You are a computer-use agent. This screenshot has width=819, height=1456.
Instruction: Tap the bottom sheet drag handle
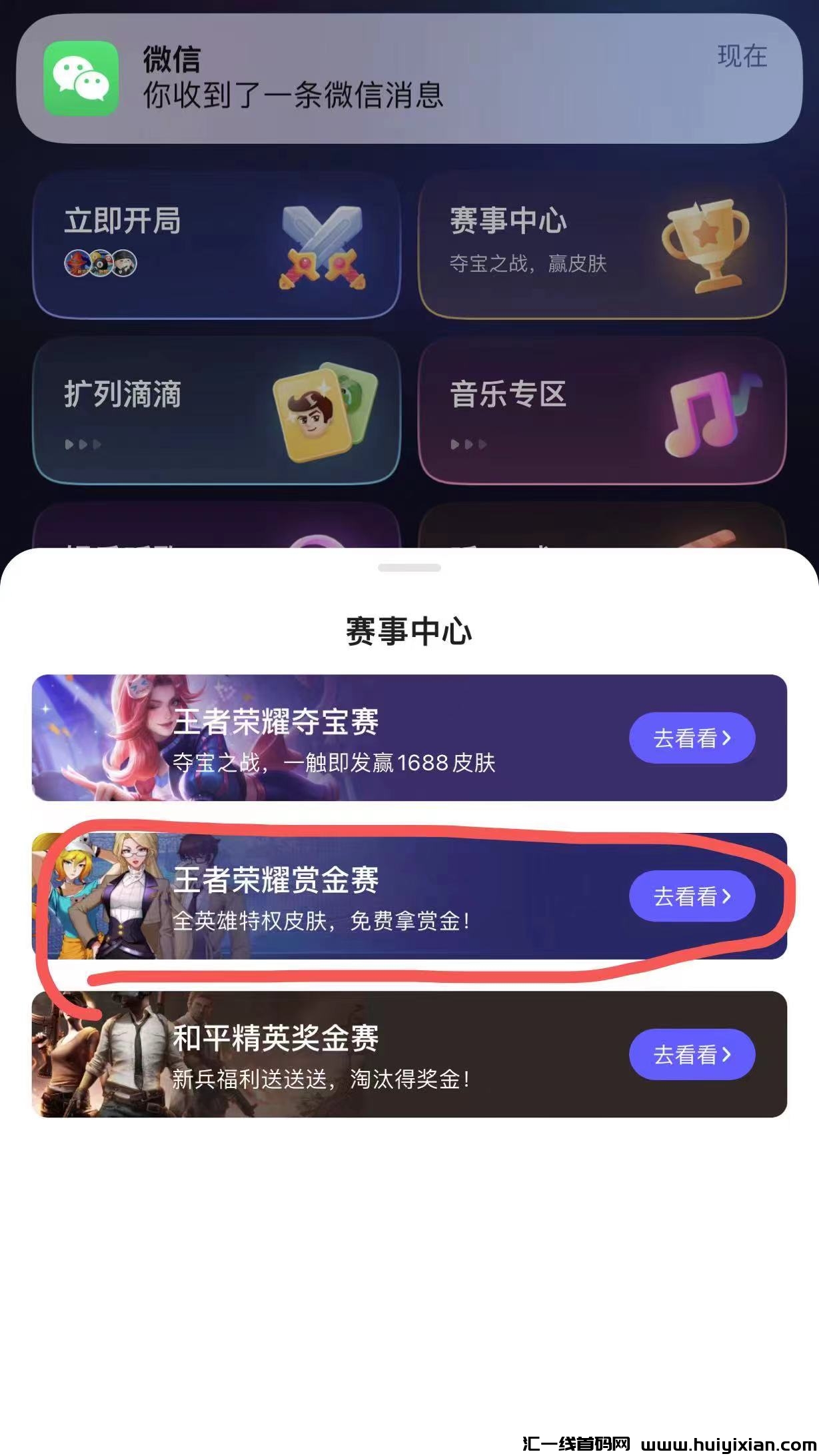pyautogui.click(x=409, y=568)
